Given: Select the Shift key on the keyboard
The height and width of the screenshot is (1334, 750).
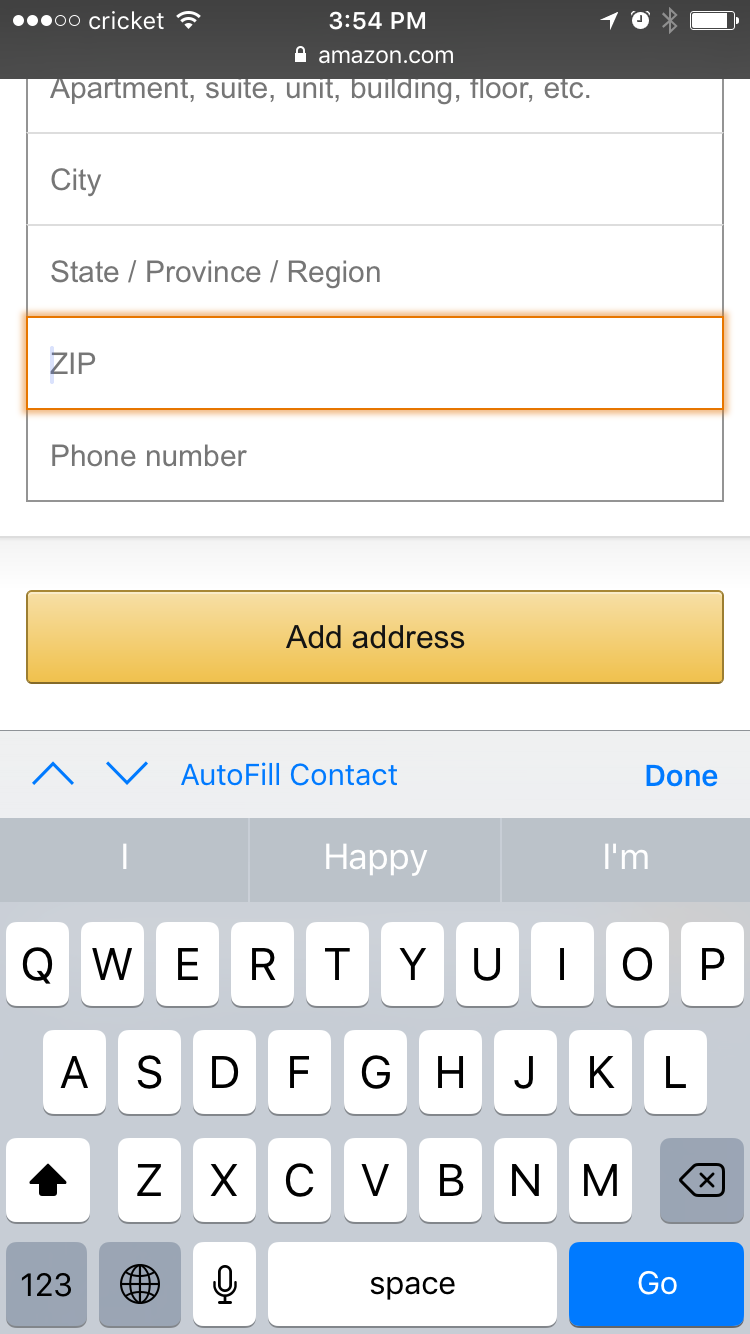Looking at the screenshot, I should point(47,1180).
